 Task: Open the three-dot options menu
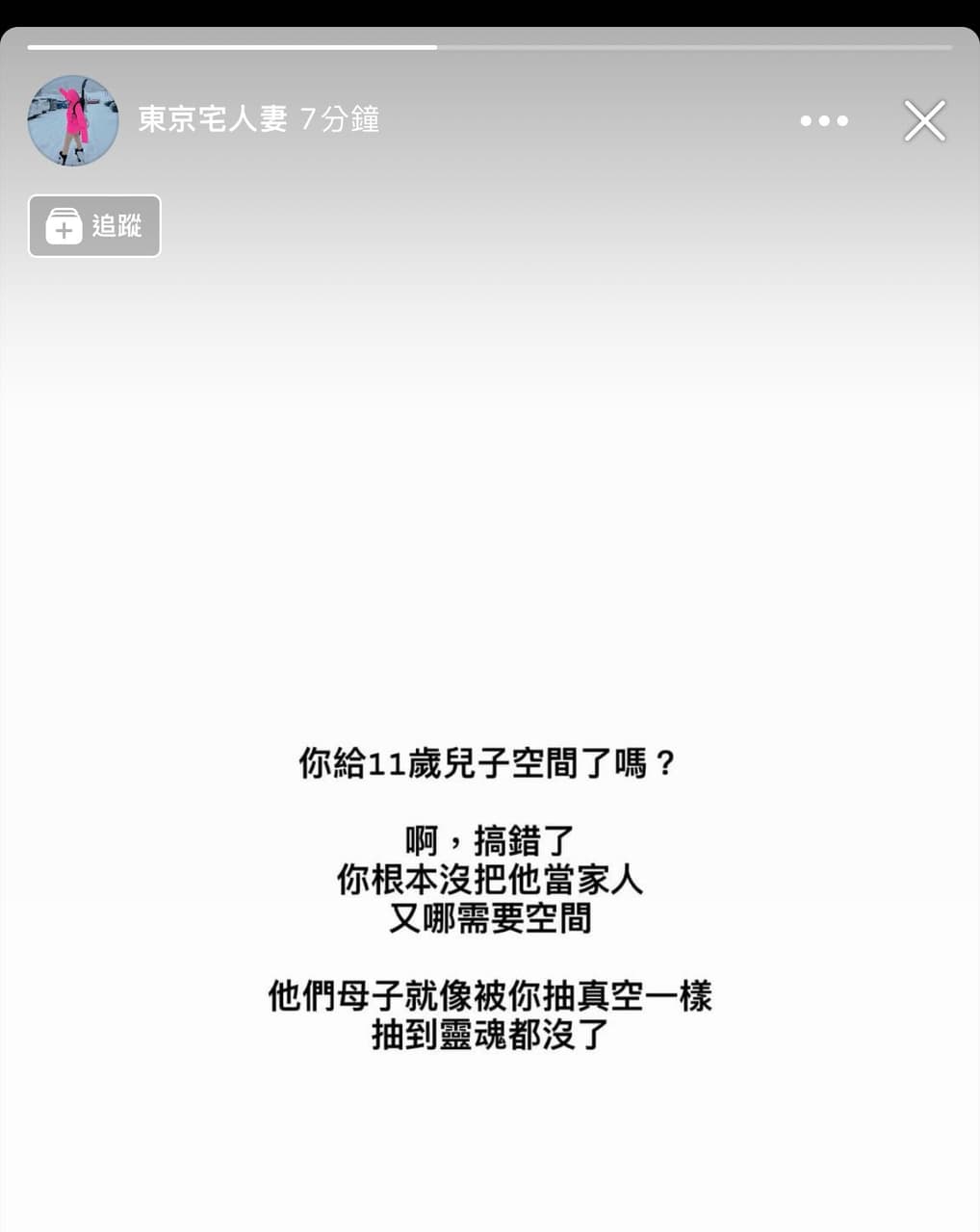coord(824,121)
